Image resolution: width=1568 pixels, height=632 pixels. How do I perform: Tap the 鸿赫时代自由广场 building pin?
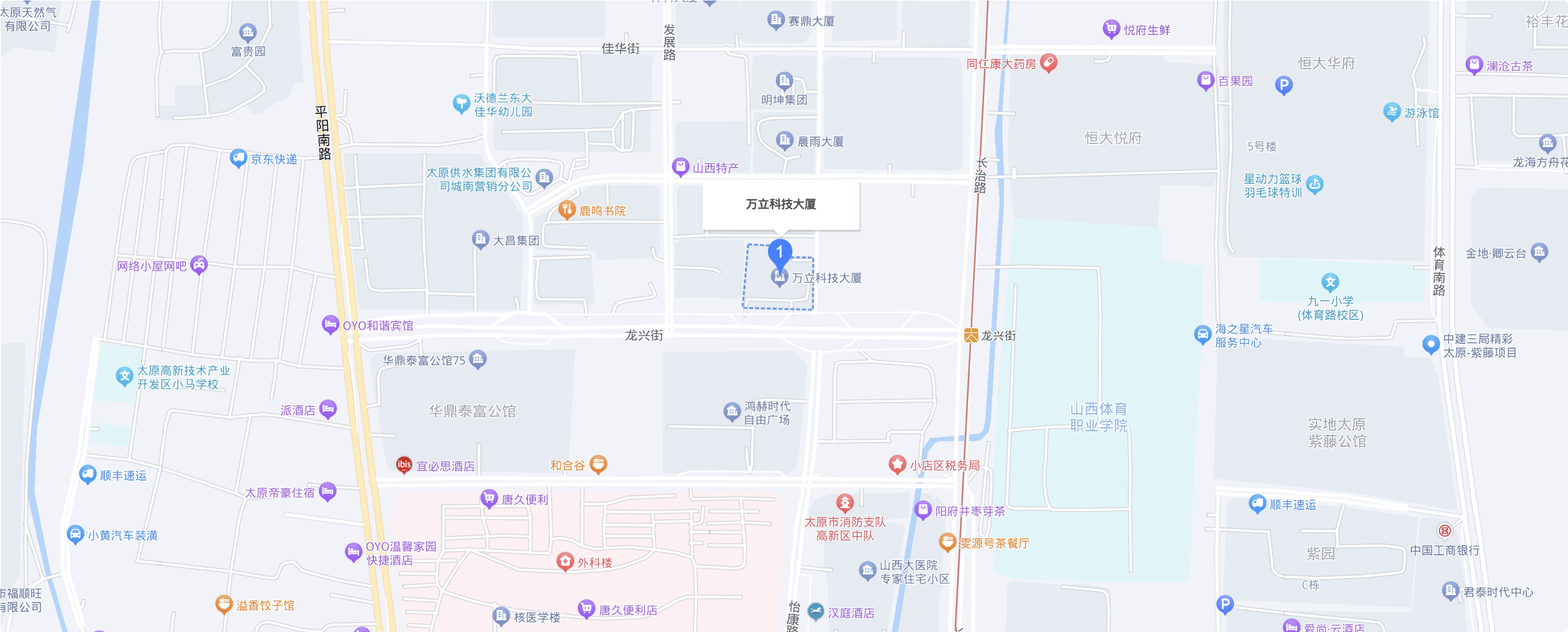pos(732,412)
